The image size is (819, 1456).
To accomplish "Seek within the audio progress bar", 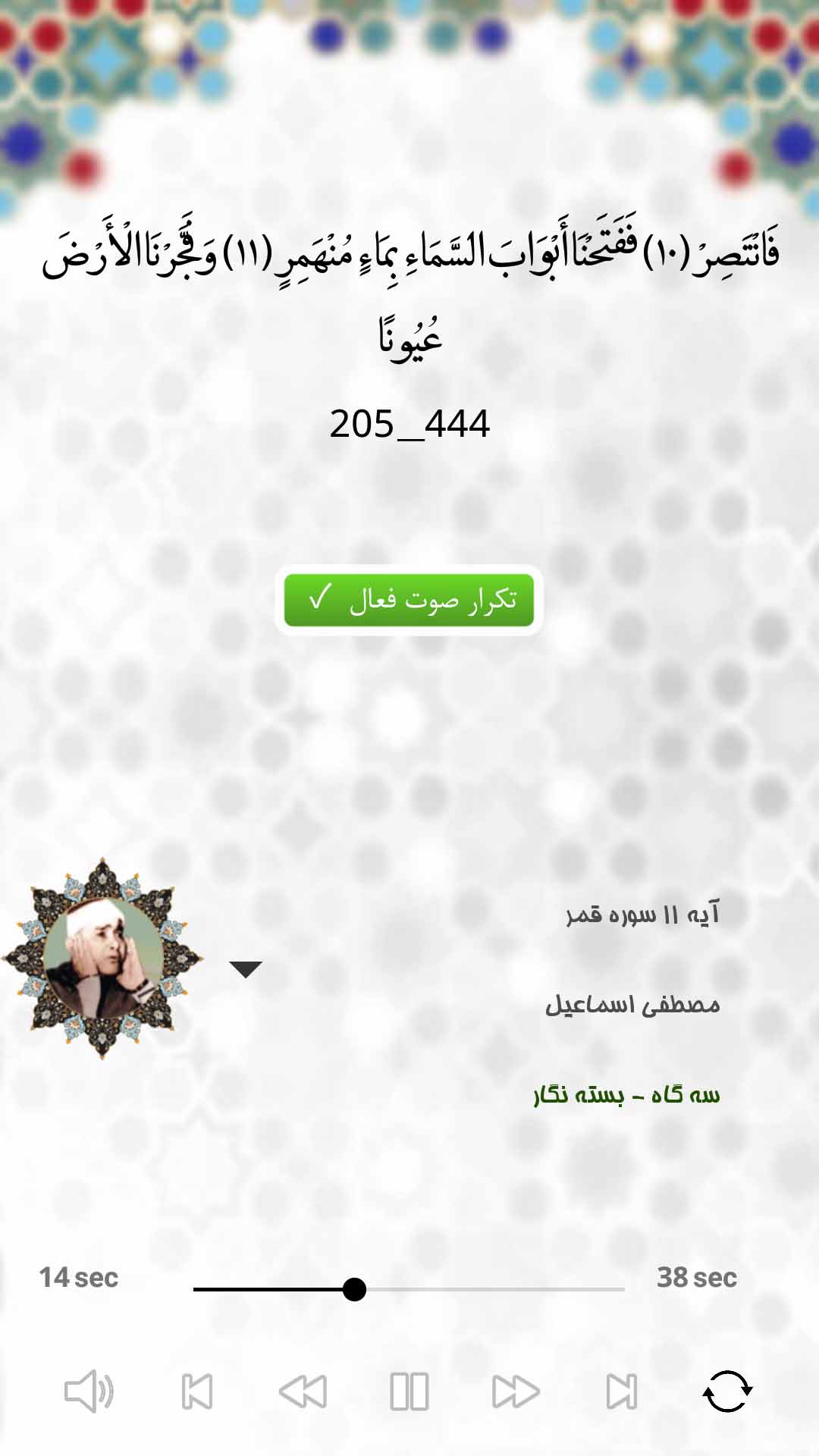I will 409,1289.
